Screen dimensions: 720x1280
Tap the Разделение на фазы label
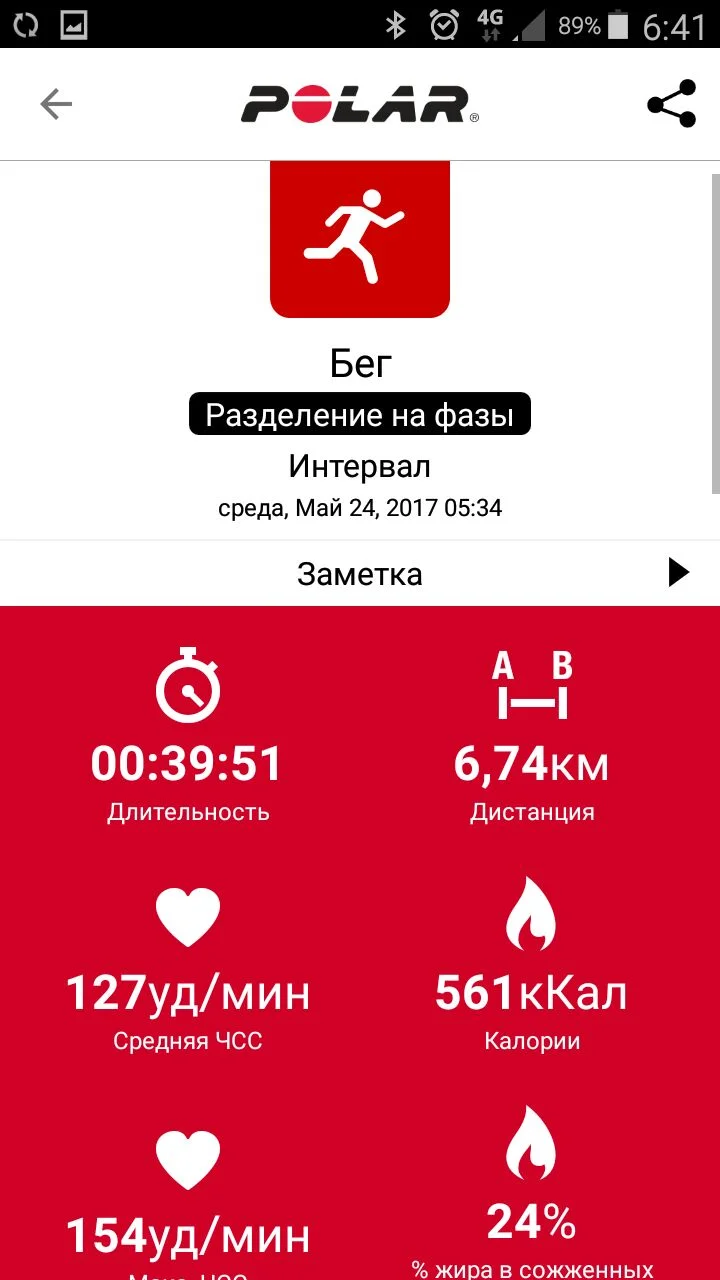[360, 415]
